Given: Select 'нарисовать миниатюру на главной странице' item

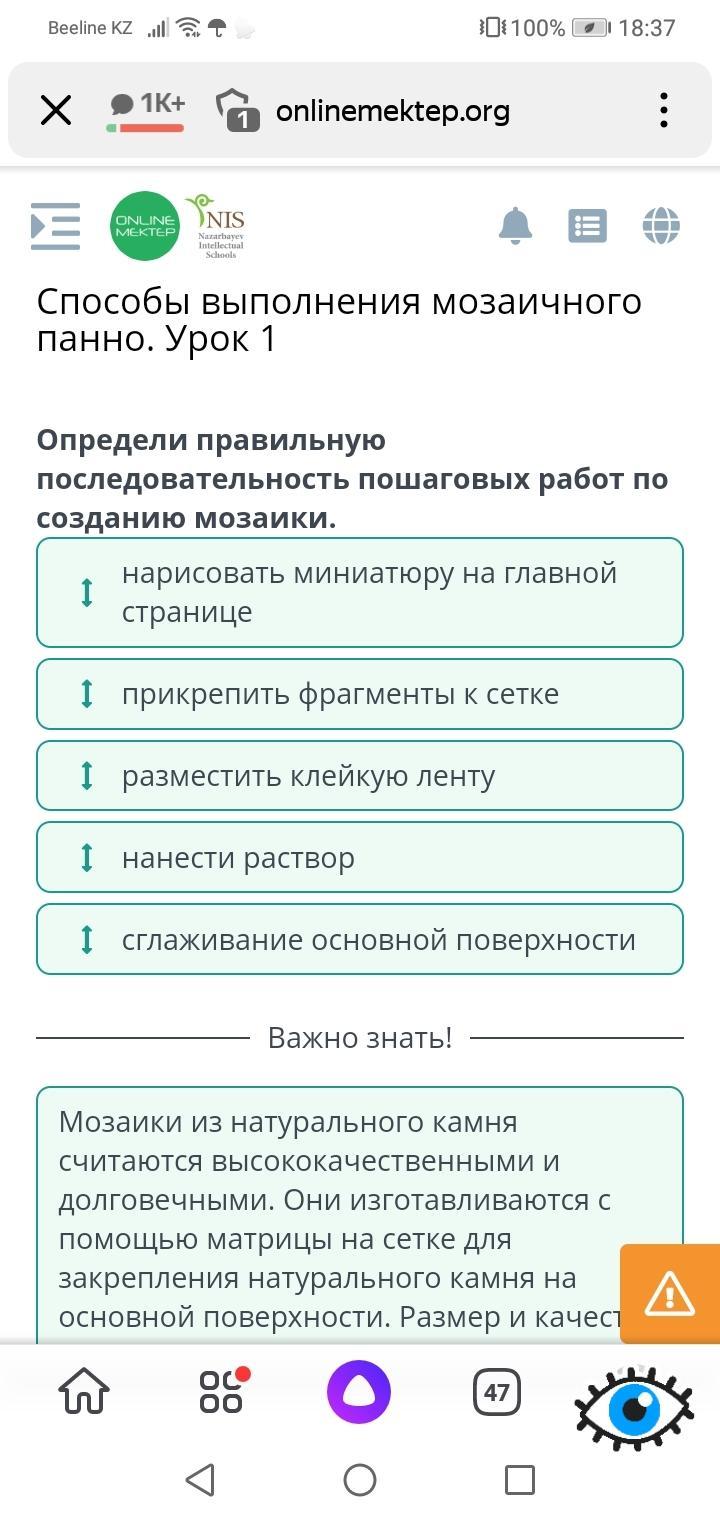Looking at the screenshot, I should 360,593.
